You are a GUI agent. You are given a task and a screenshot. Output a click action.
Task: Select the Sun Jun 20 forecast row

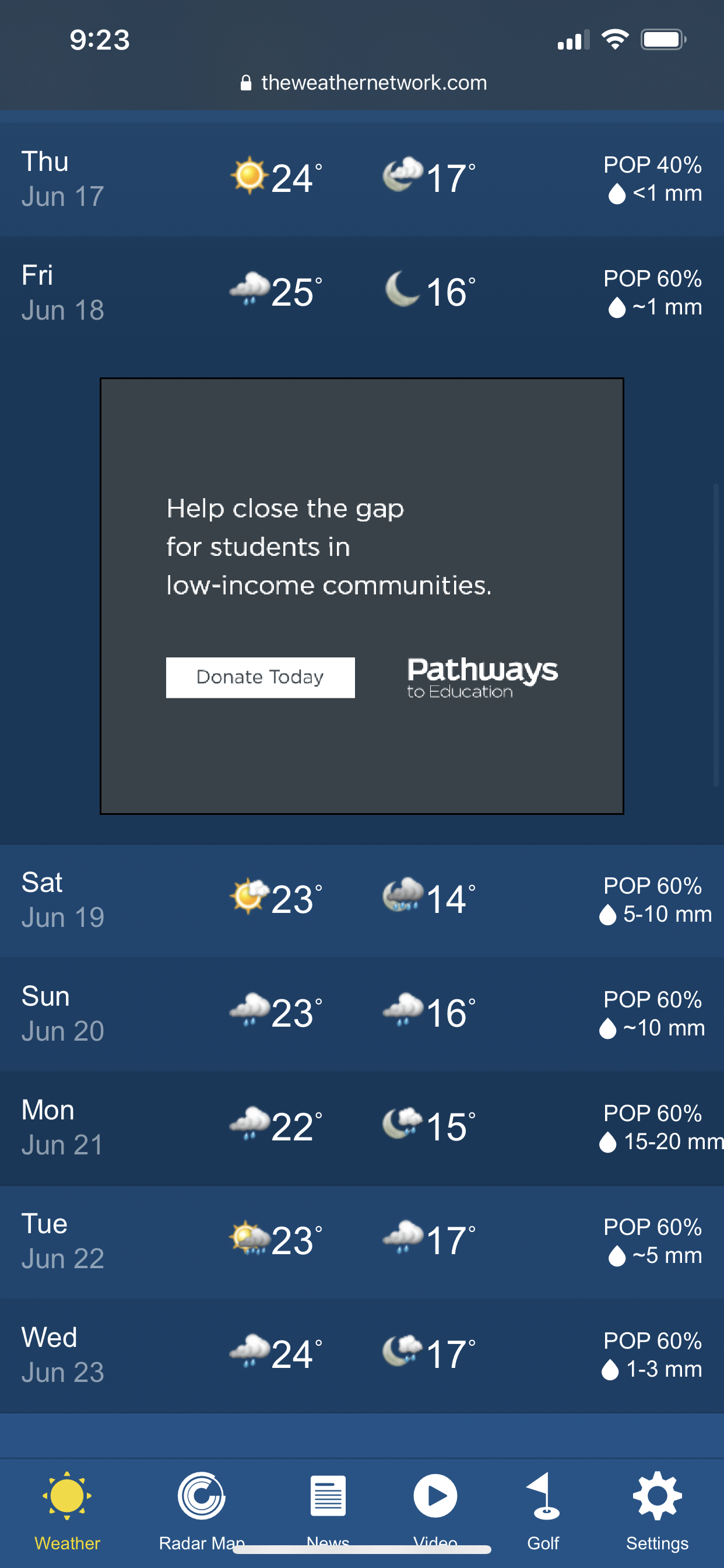pos(362,1014)
